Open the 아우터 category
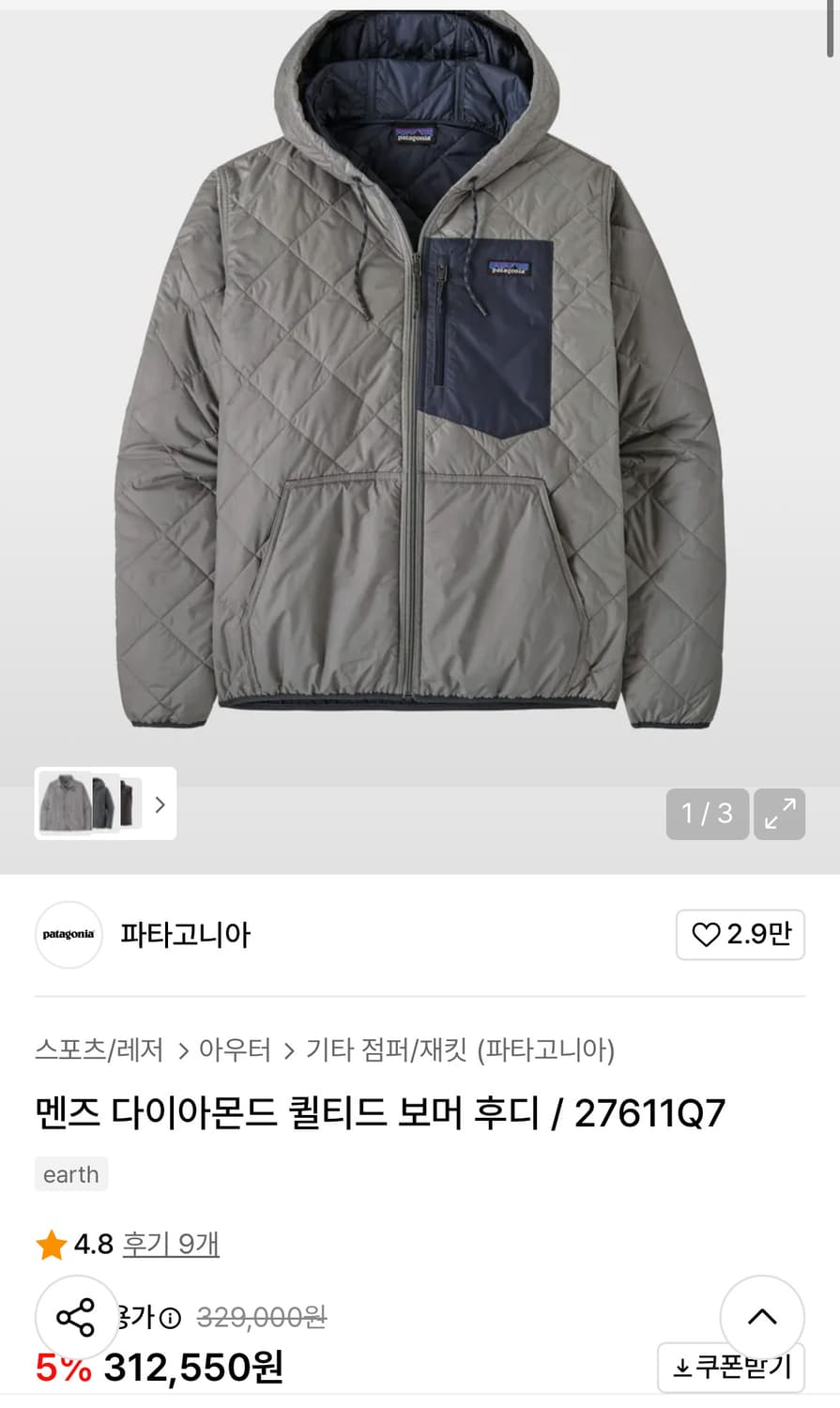Screen dimensions: 840x1408 click(236, 1051)
